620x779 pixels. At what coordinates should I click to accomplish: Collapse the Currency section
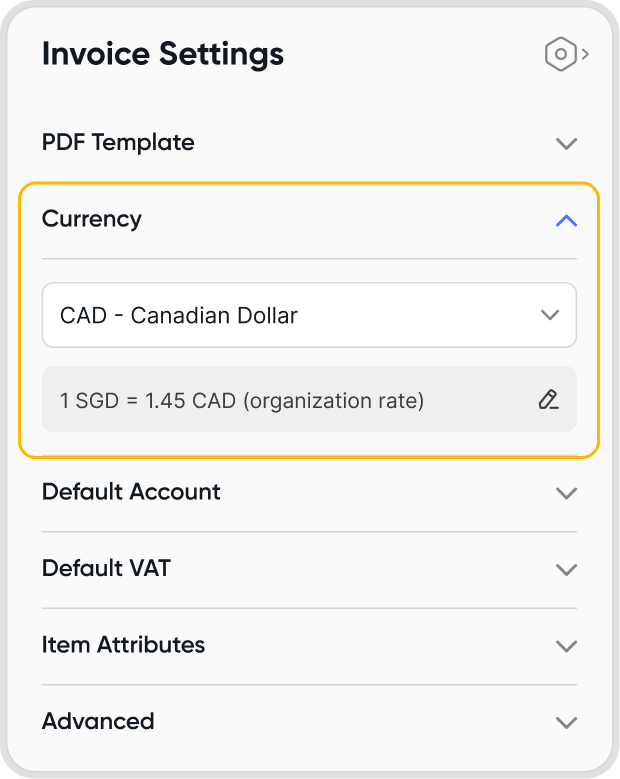tap(566, 220)
